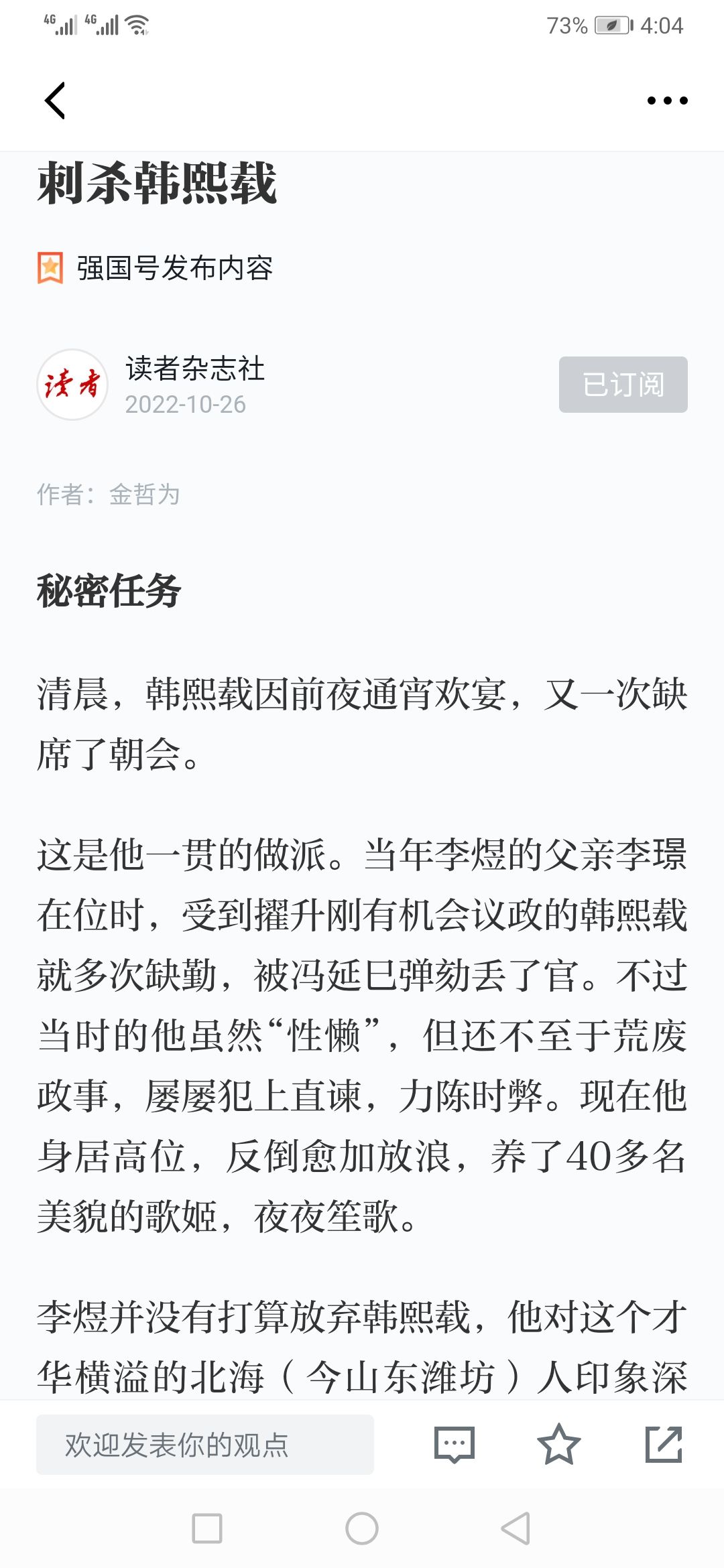Go back using the top-left arrow
724x1568 pixels.
55,101
